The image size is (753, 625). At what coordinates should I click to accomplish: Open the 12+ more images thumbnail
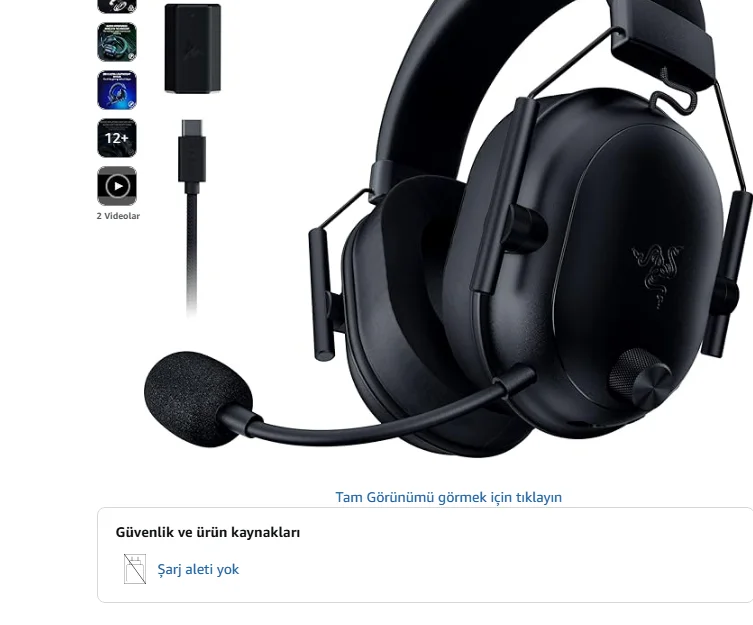[117, 138]
